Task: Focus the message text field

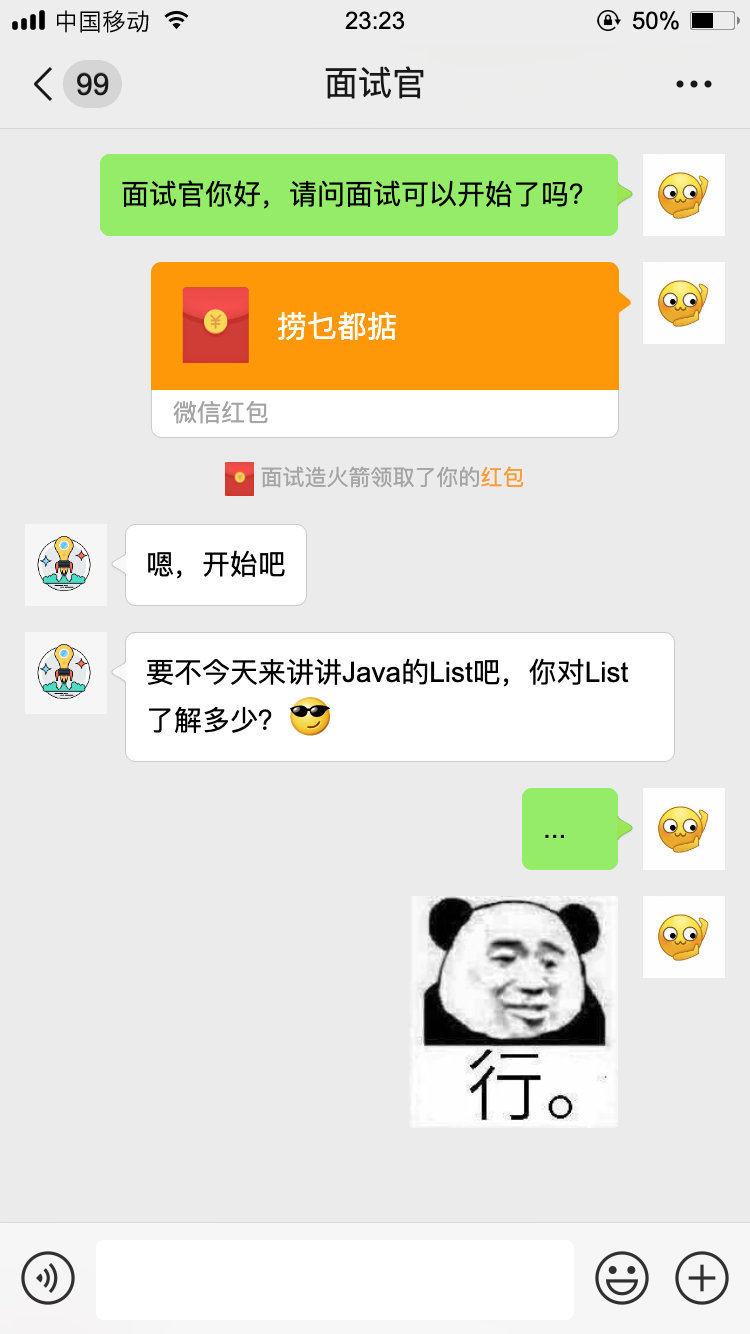Action: (335, 1279)
